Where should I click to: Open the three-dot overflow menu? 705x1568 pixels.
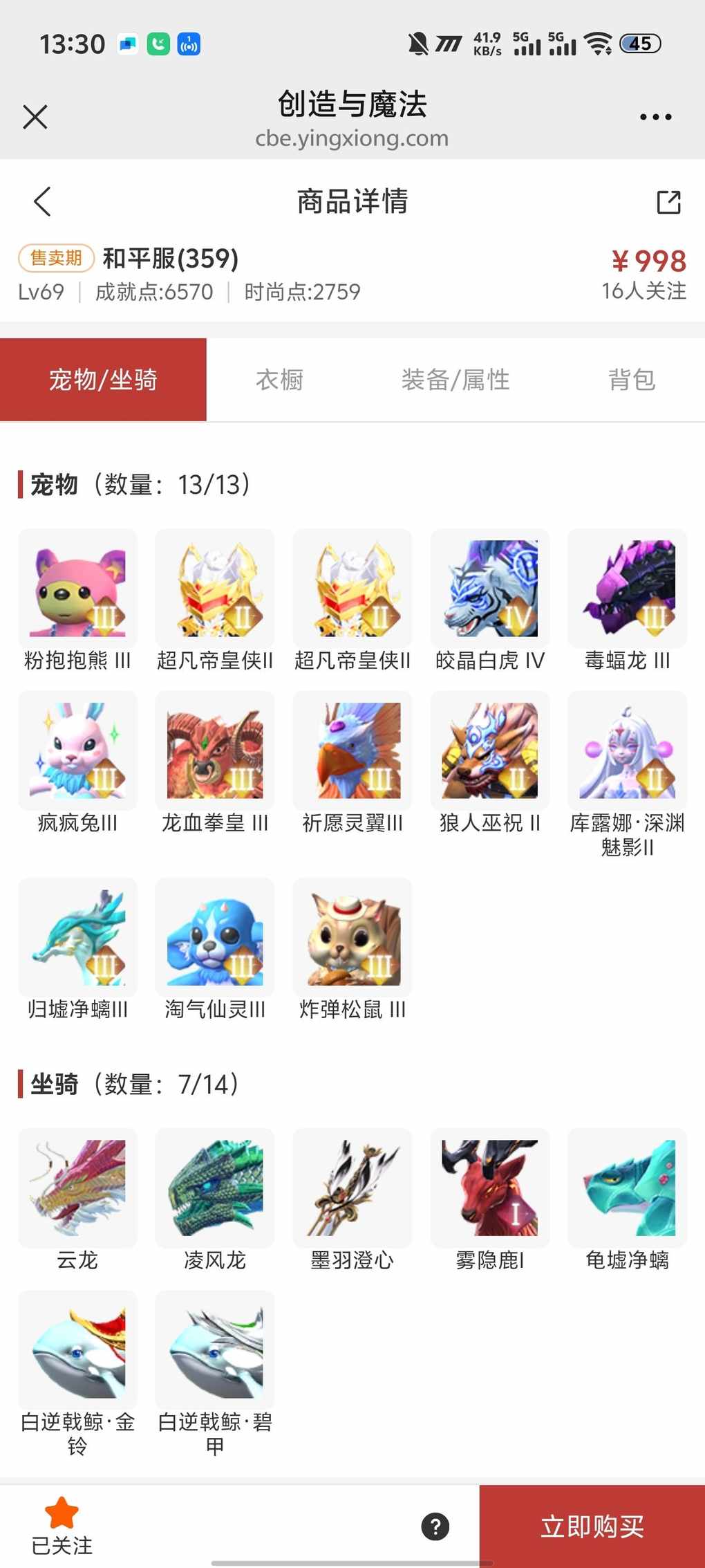coord(655,117)
